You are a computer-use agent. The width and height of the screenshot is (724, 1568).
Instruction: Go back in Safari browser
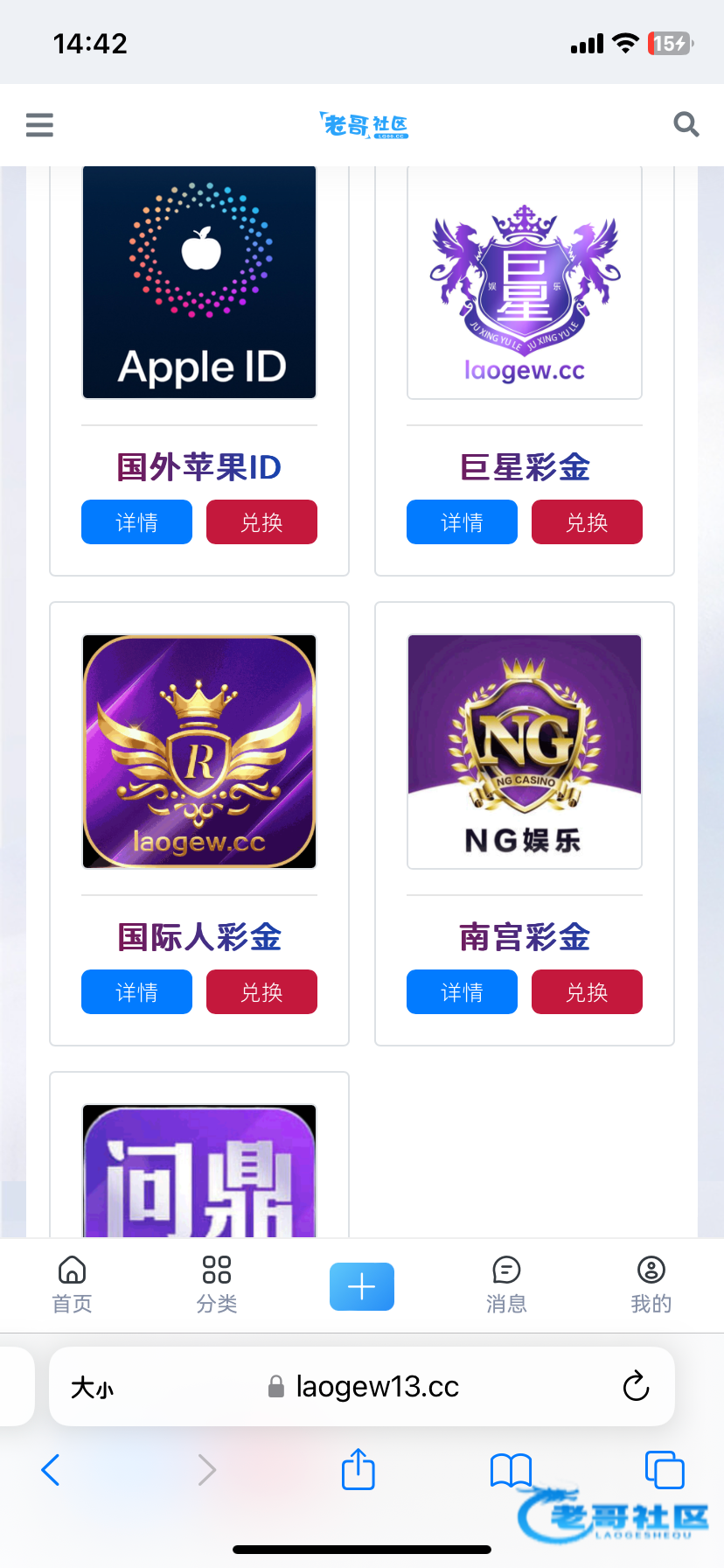coord(51,1470)
